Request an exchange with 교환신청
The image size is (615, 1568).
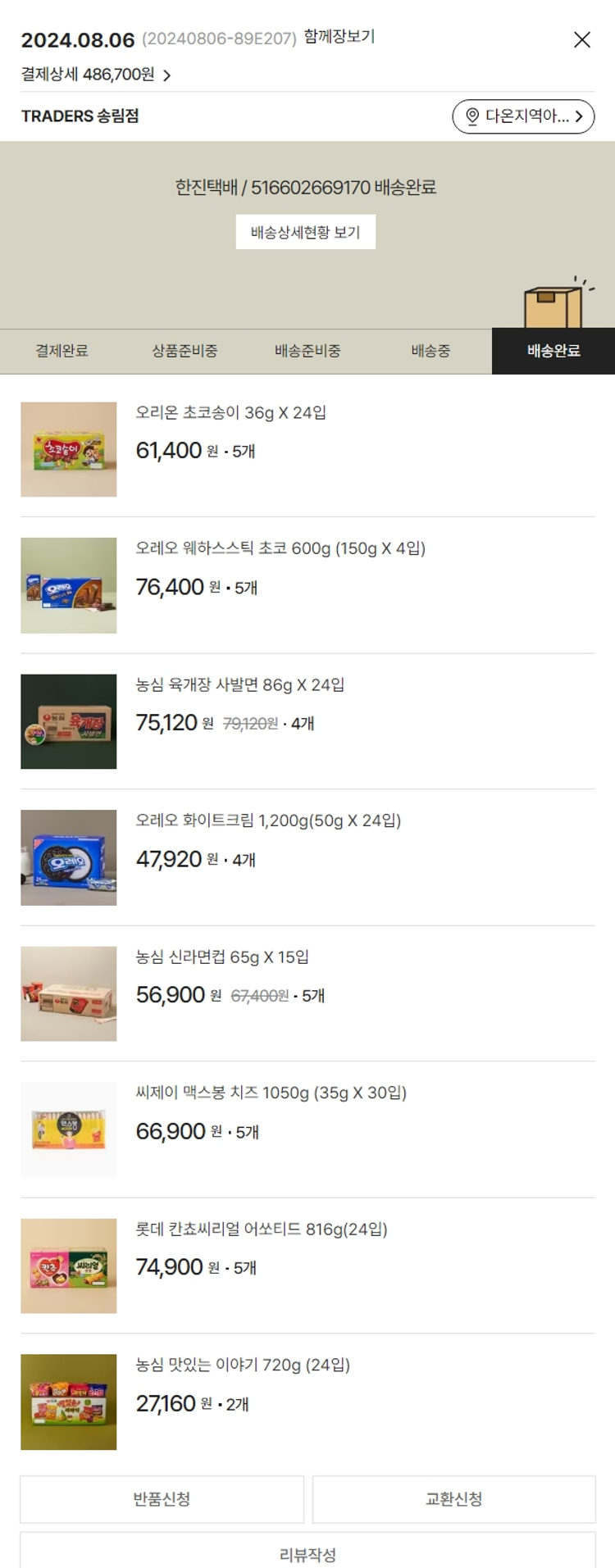pos(453,1499)
